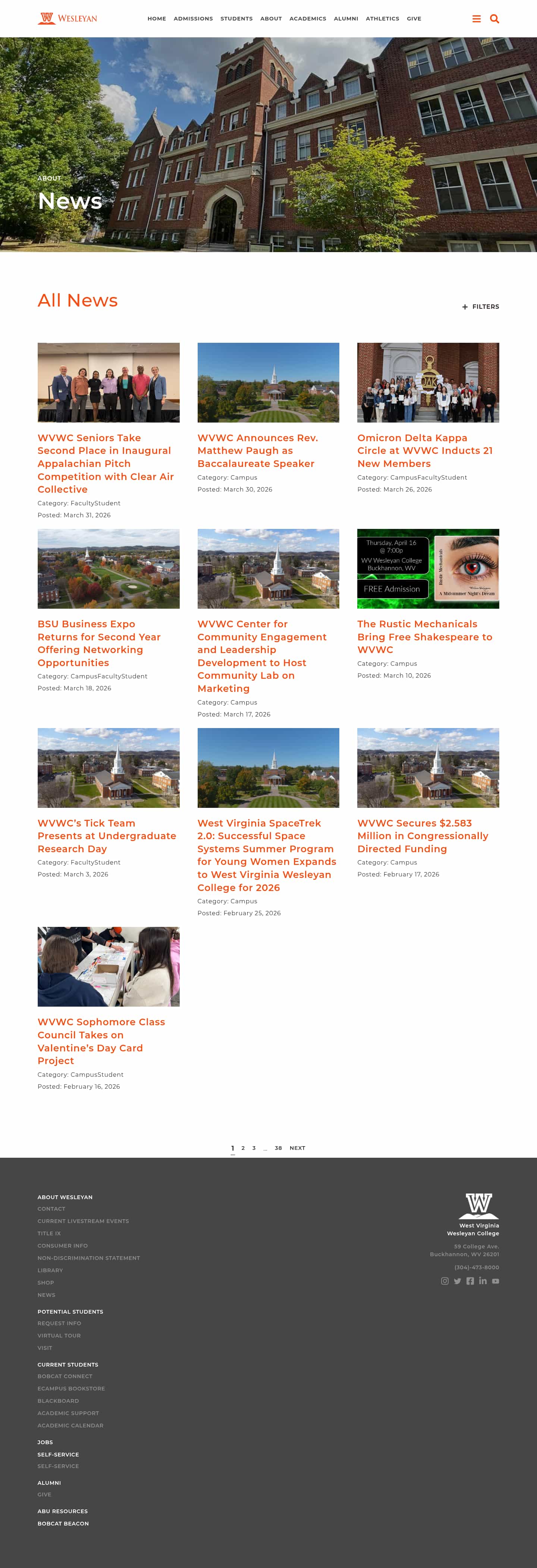Open the CONTACT link in the footer
Screen dimensions: 537x1568
click(52, 1209)
